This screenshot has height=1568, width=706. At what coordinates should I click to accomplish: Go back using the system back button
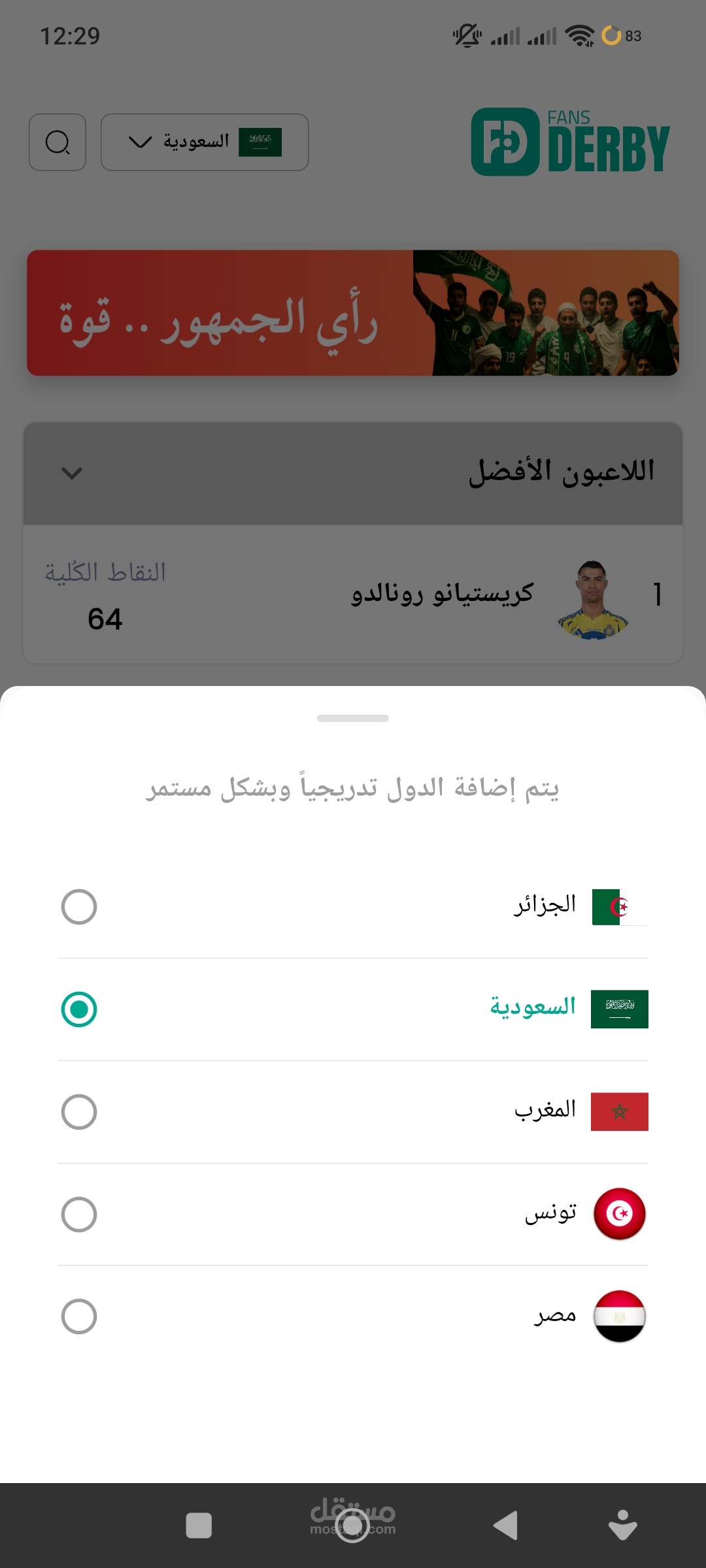(505, 1526)
